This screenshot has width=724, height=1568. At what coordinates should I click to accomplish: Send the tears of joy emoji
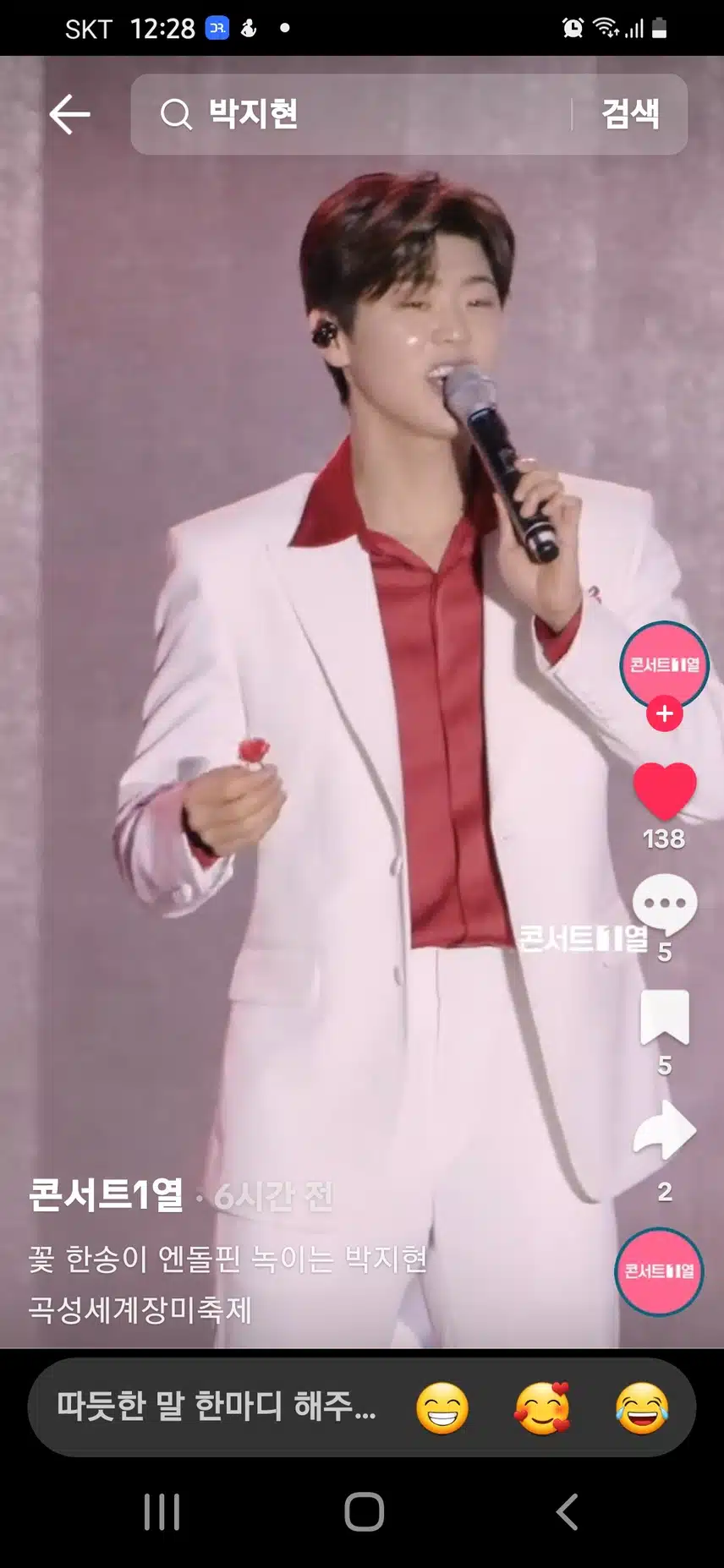(x=642, y=1409)
